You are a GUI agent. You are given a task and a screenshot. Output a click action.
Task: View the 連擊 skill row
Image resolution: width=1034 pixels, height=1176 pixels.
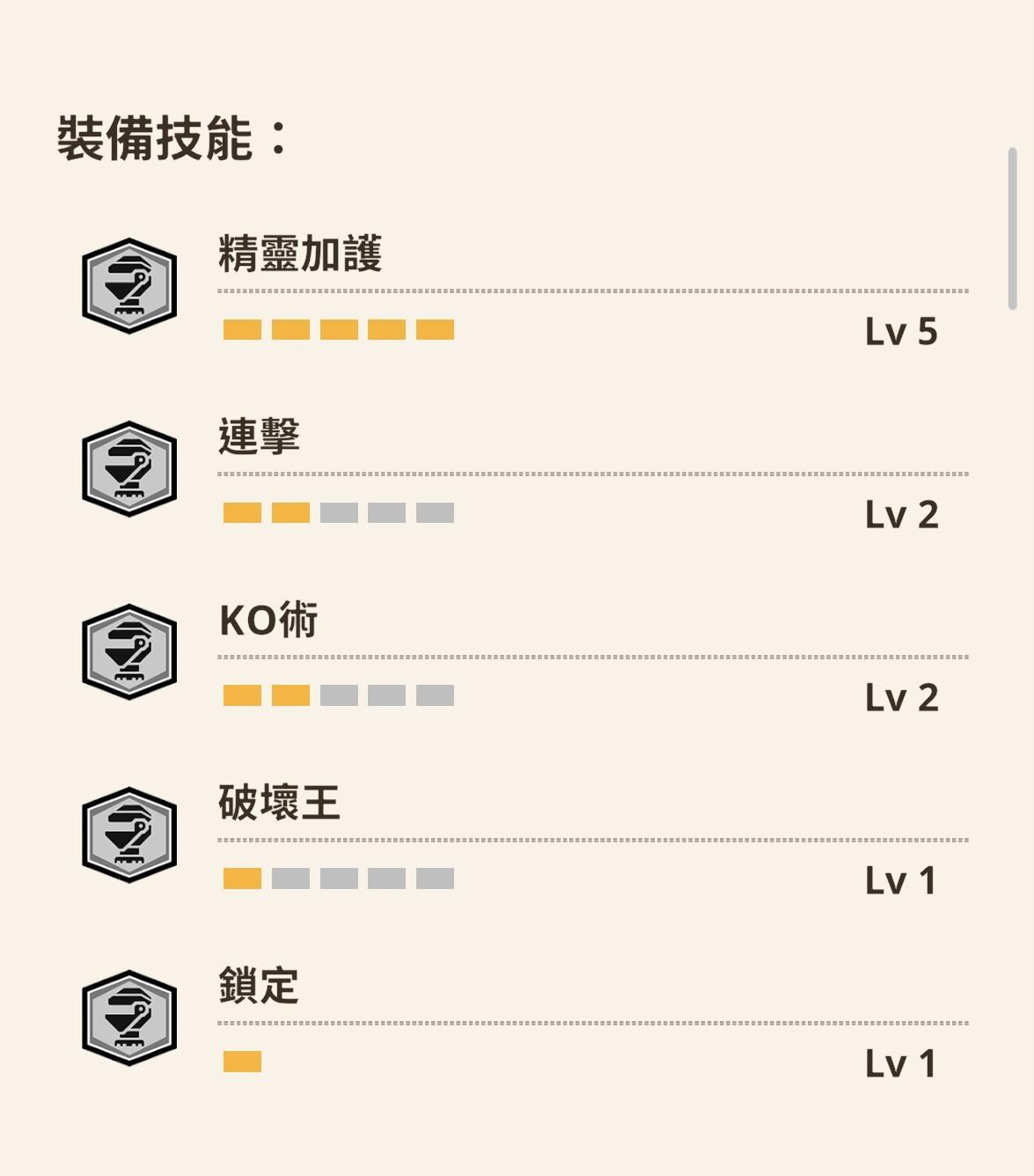pyautogui.click(x=260, y=437)
